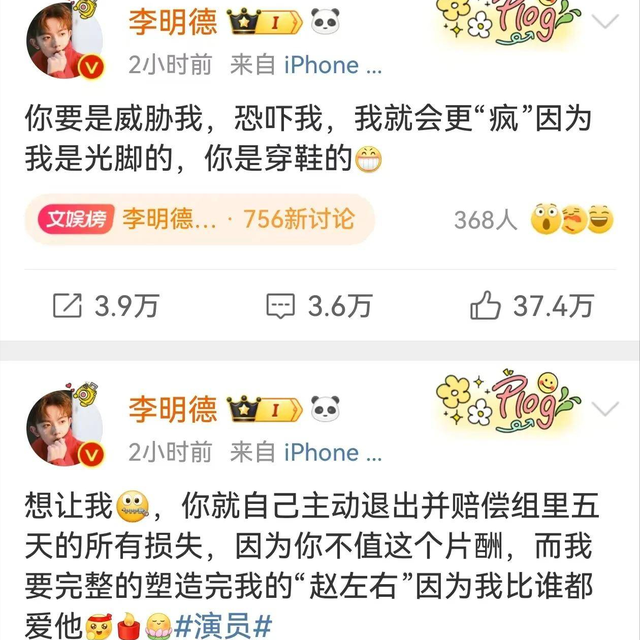Open comments with 3.6万 replies
Image resolution: width=640 pixels, height=640 pixels.
coord(319,305)
